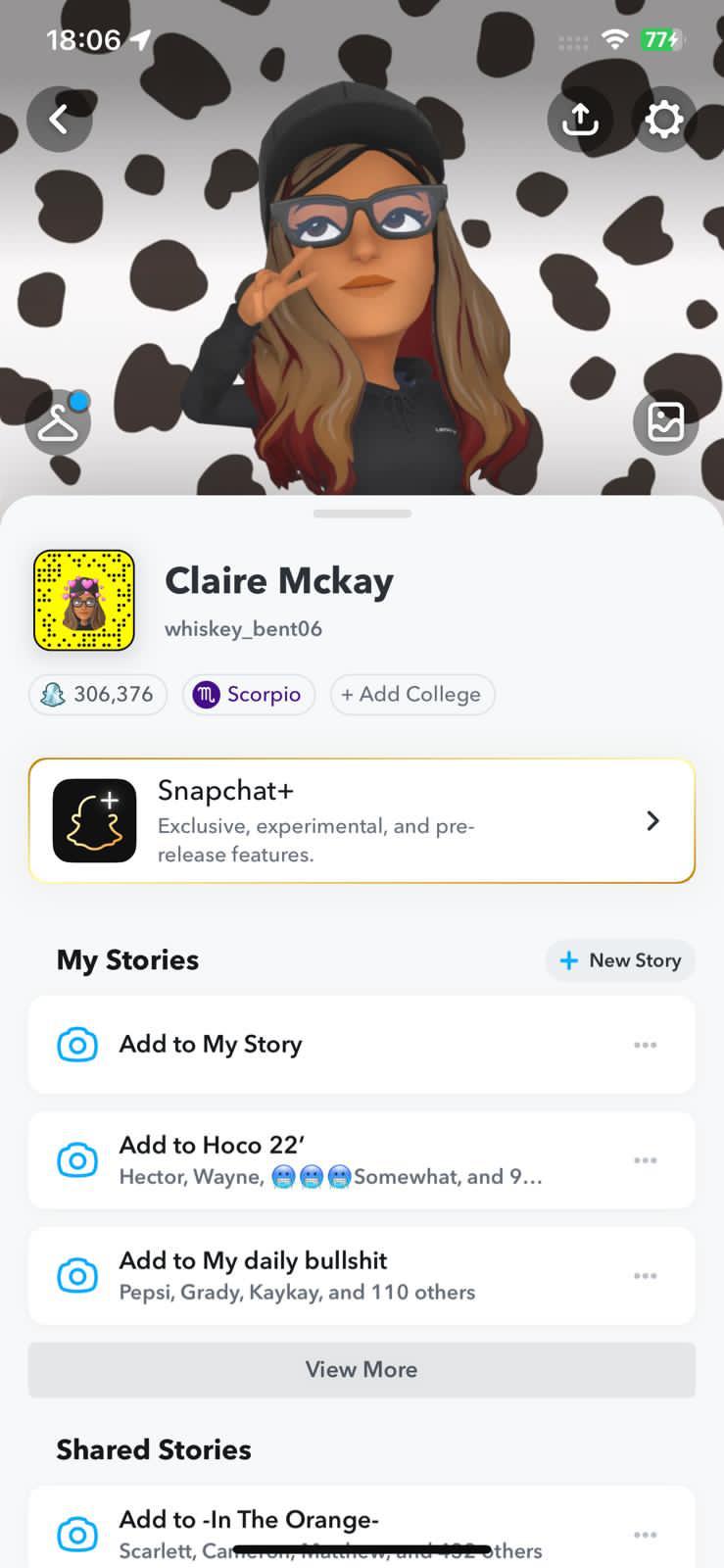Open the Snapchat+ card

tap(362, 820)
